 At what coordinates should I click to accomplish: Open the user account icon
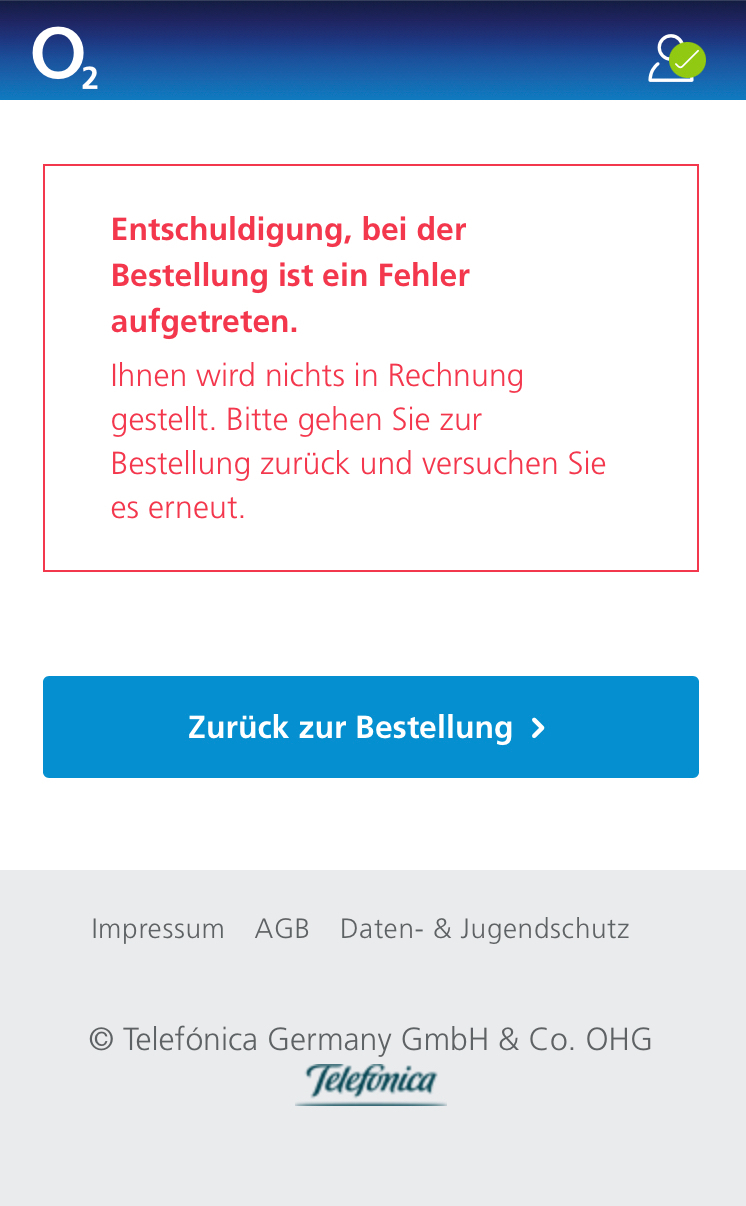(x=677, y=59)
